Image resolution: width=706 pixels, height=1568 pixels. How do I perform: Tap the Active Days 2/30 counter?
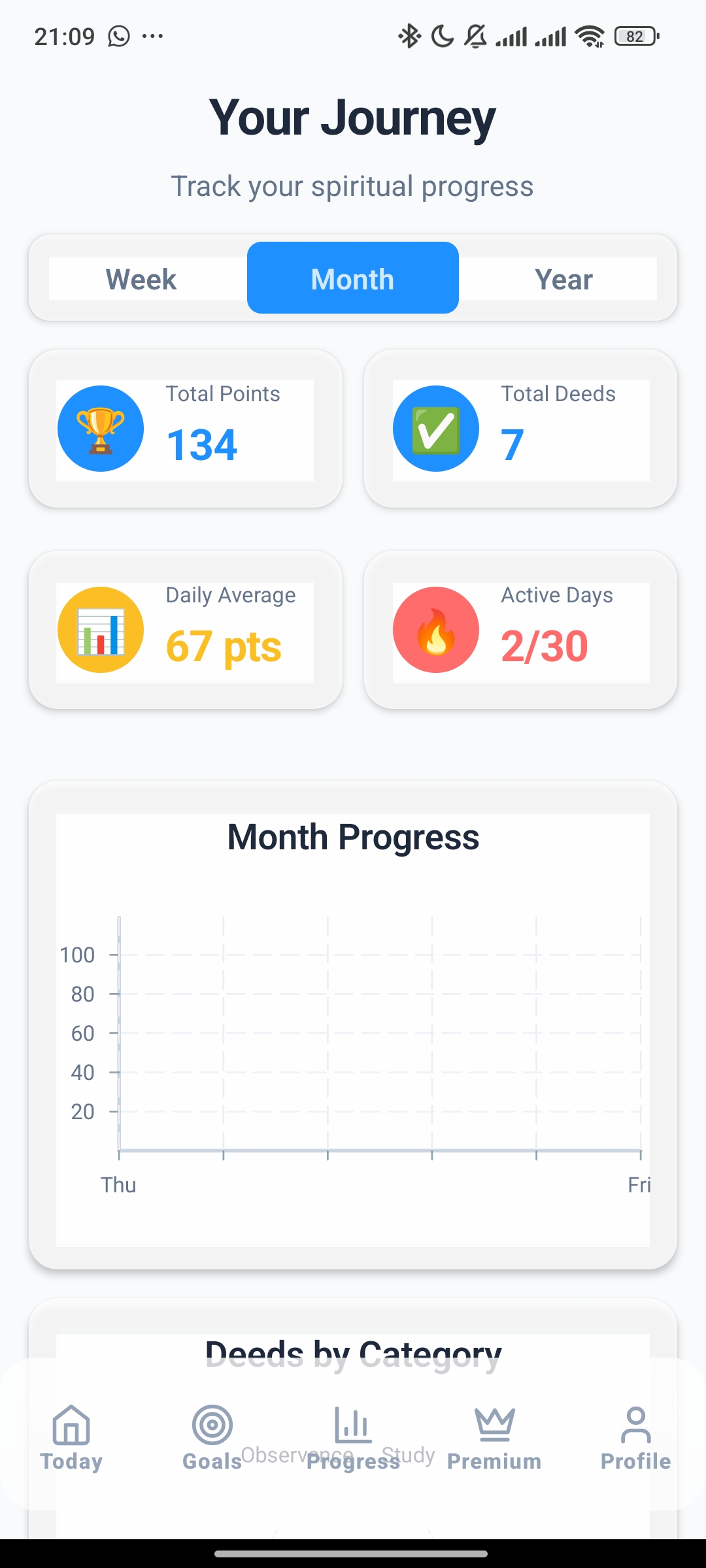coord(545,645)
